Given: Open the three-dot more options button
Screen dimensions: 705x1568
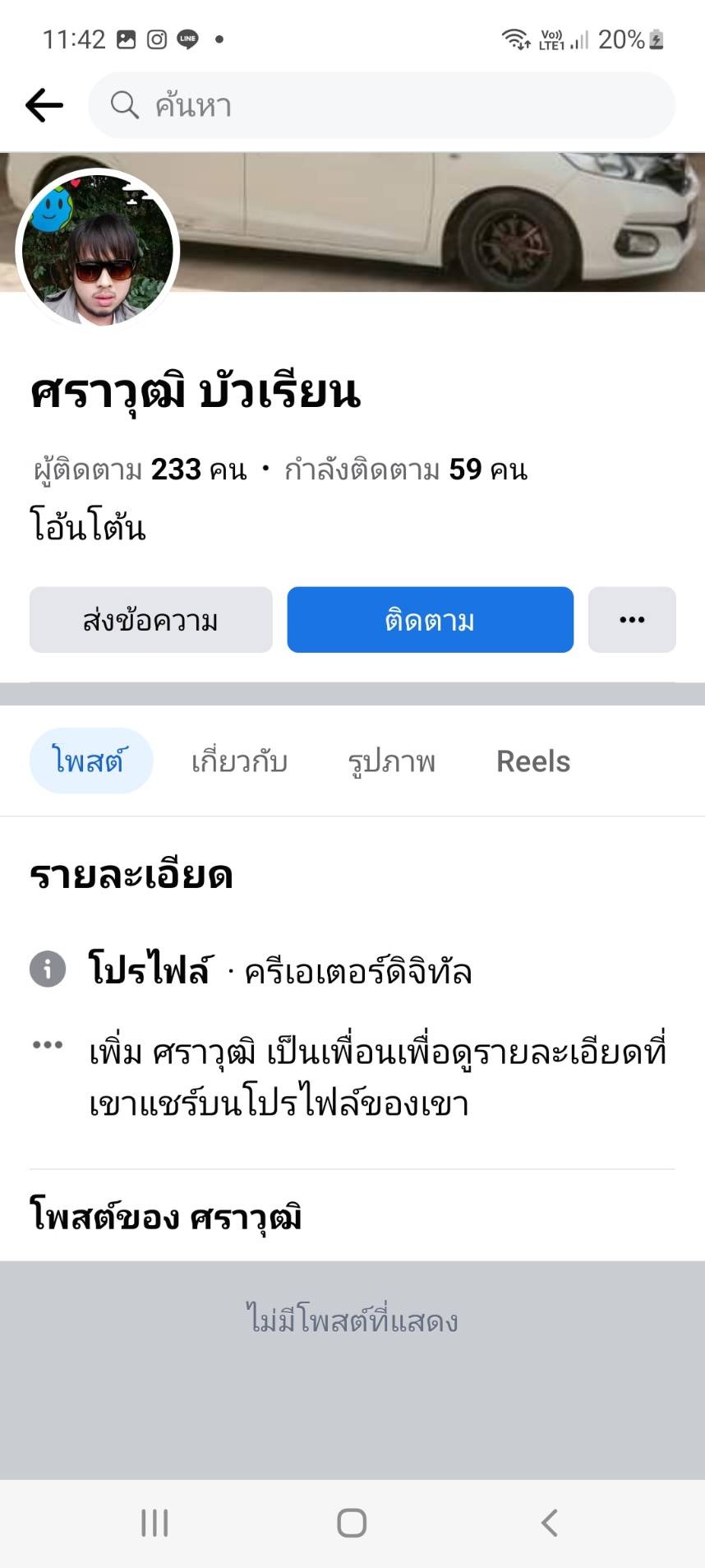Looking at the screenshot, I should click(x=632, y=620).
